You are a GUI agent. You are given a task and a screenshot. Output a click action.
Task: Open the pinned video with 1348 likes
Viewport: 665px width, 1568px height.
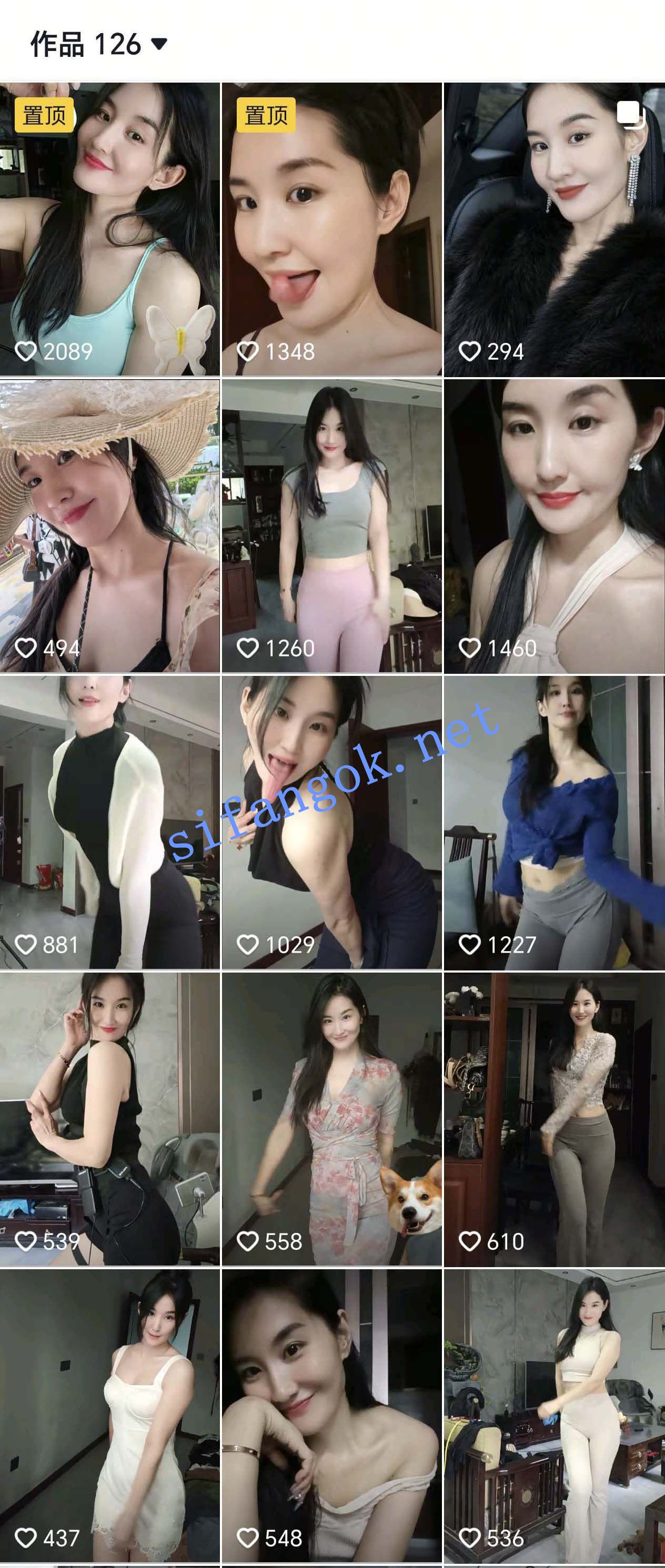pos(332,229)
